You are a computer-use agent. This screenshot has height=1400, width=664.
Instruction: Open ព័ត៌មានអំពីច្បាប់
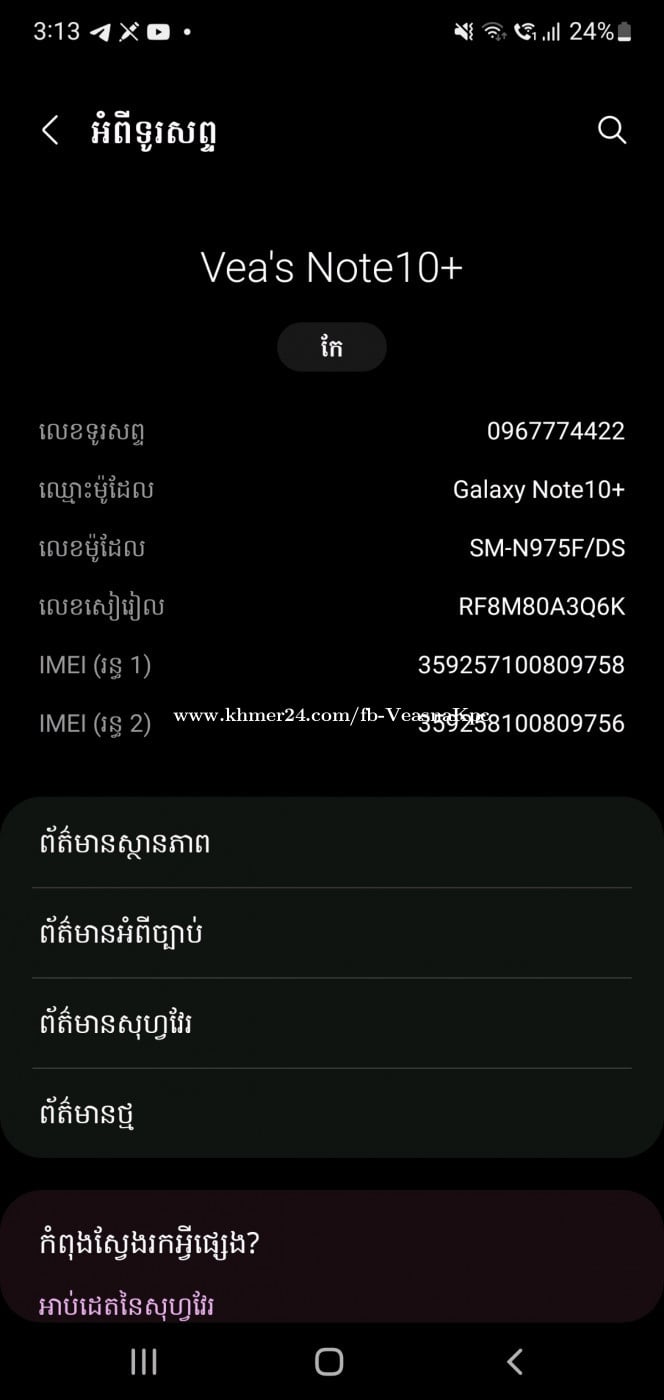[x=331, y=933]
